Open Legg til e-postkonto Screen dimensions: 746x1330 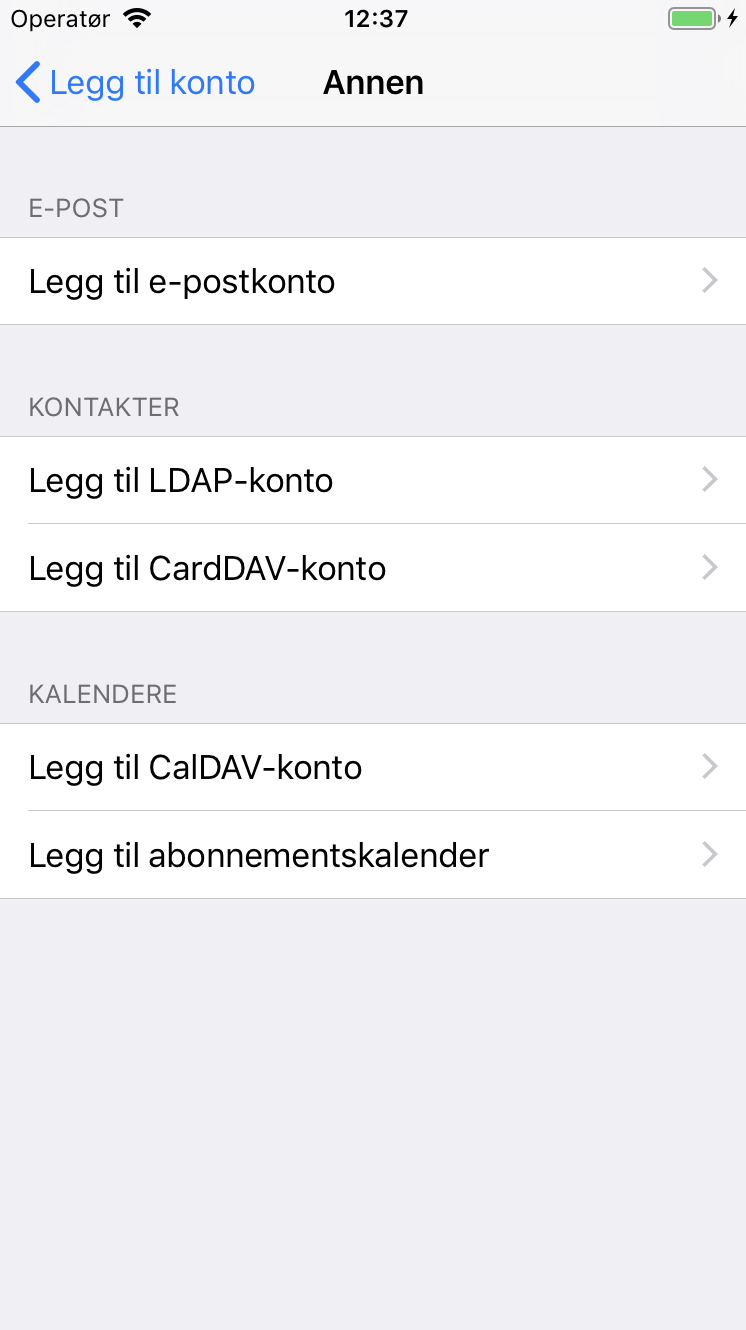pyautogui.click(x=373, y=281)
